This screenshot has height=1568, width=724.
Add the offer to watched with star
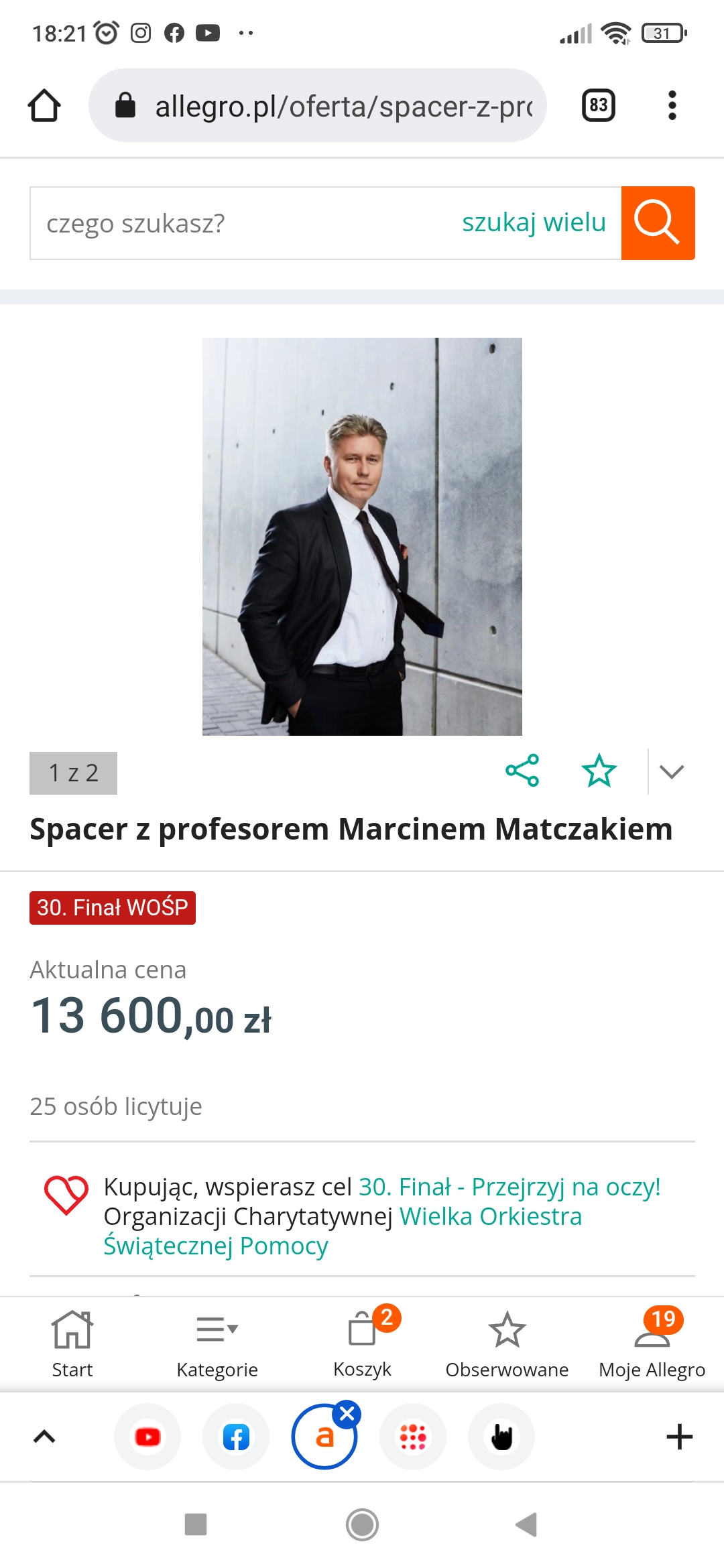tap(599, 771)
